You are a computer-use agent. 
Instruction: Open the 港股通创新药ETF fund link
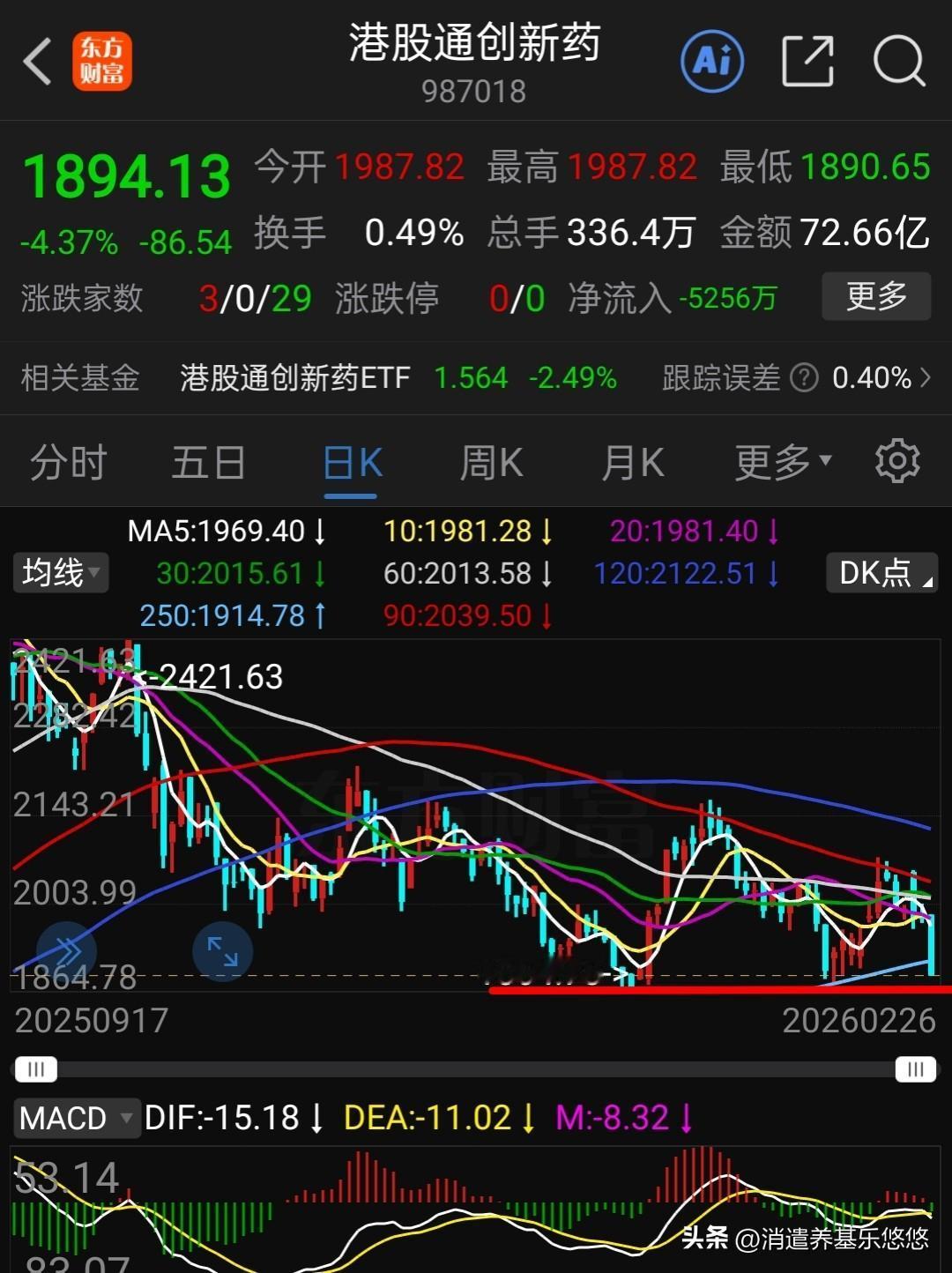(294, 377)
